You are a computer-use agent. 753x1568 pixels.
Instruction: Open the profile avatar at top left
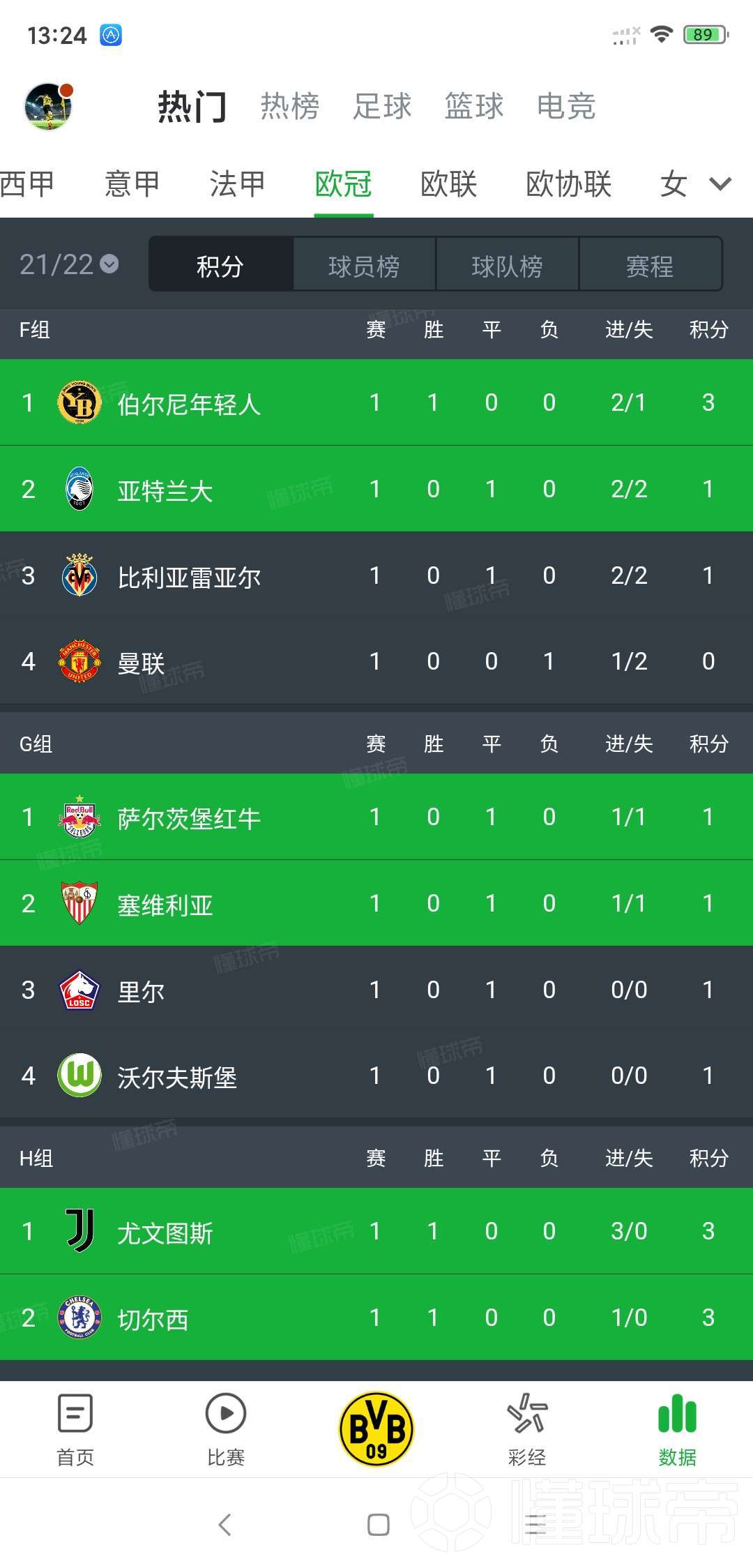click(x=49, y=106)
